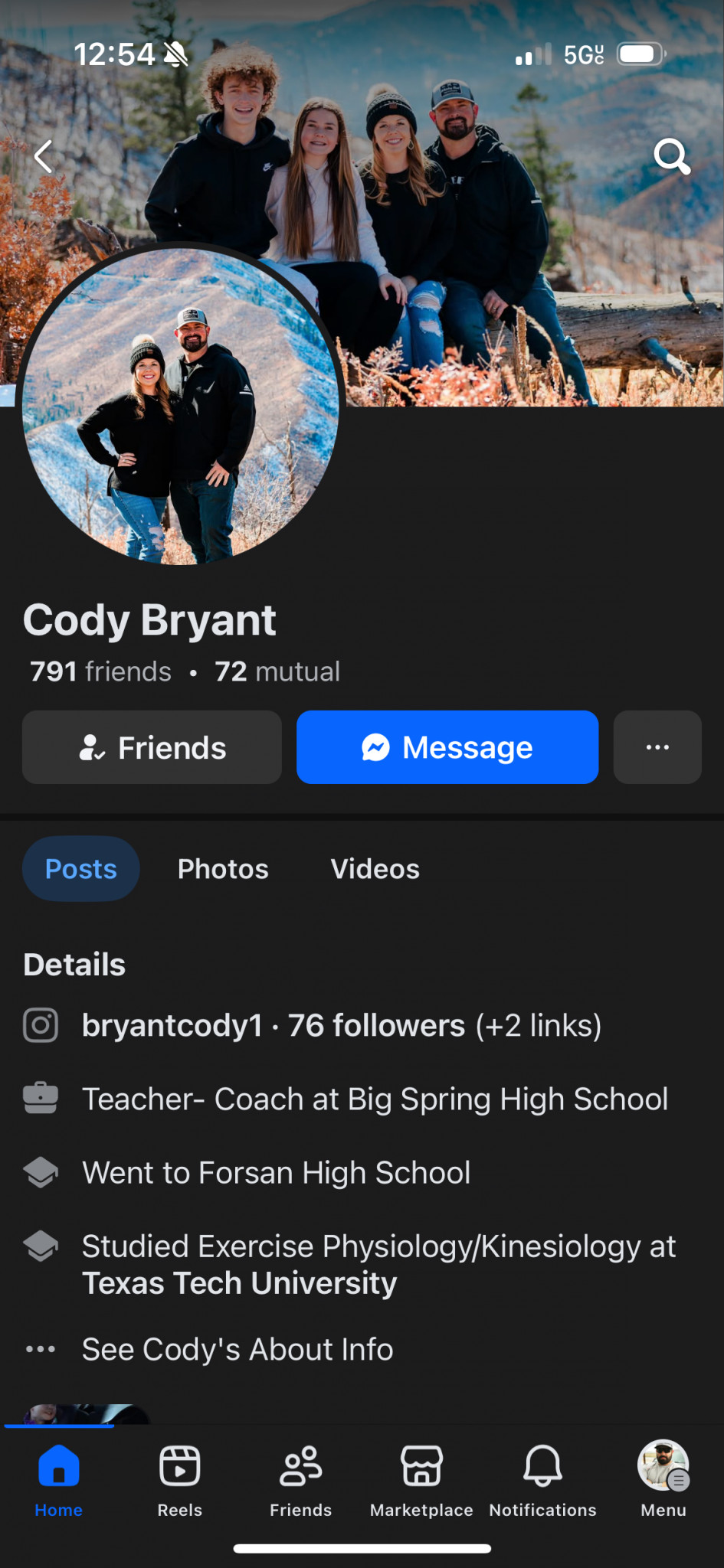Screen dimensions: 724x1568
Task: Switch to the Photos tab
Action: pos(223,869)
